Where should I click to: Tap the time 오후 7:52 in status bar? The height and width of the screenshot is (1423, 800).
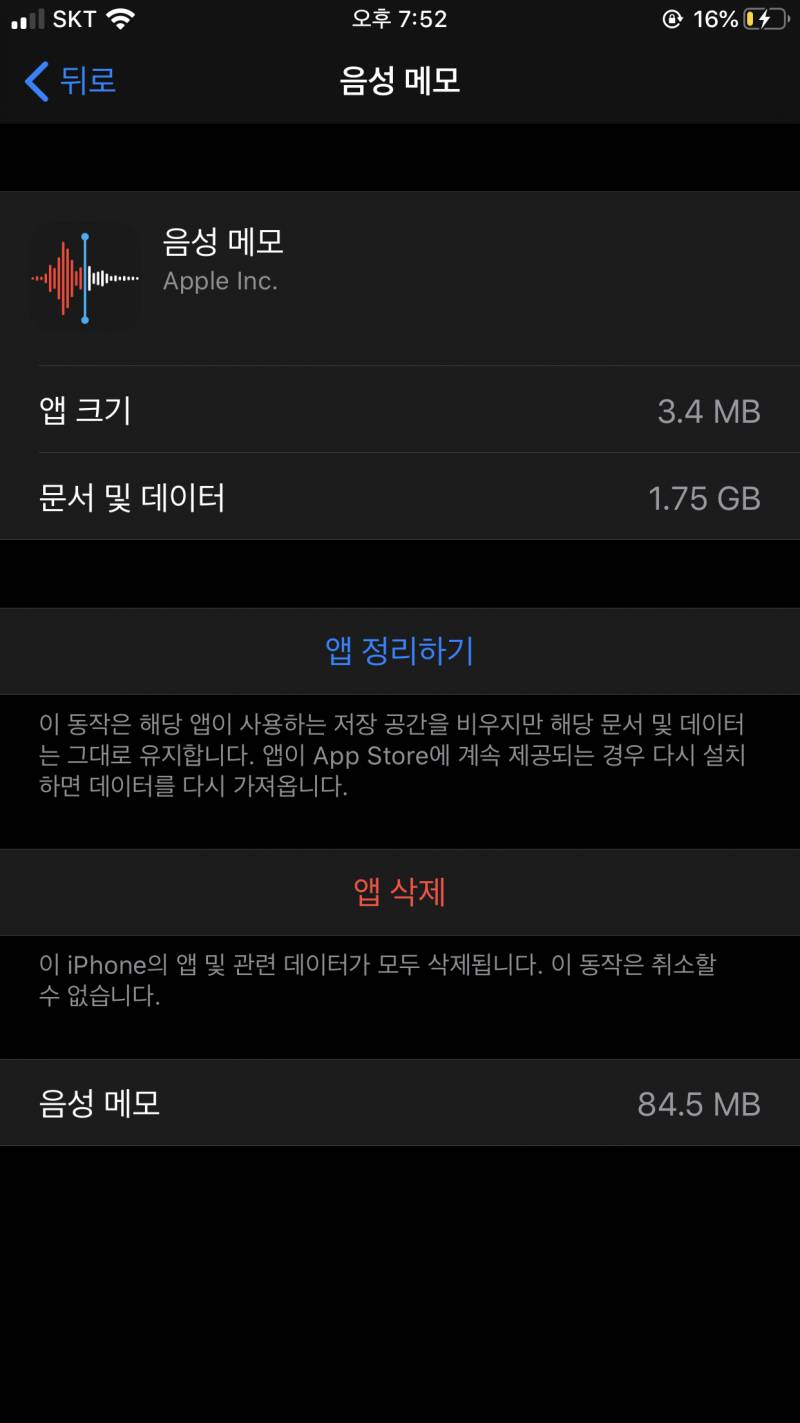pos(400,17)
